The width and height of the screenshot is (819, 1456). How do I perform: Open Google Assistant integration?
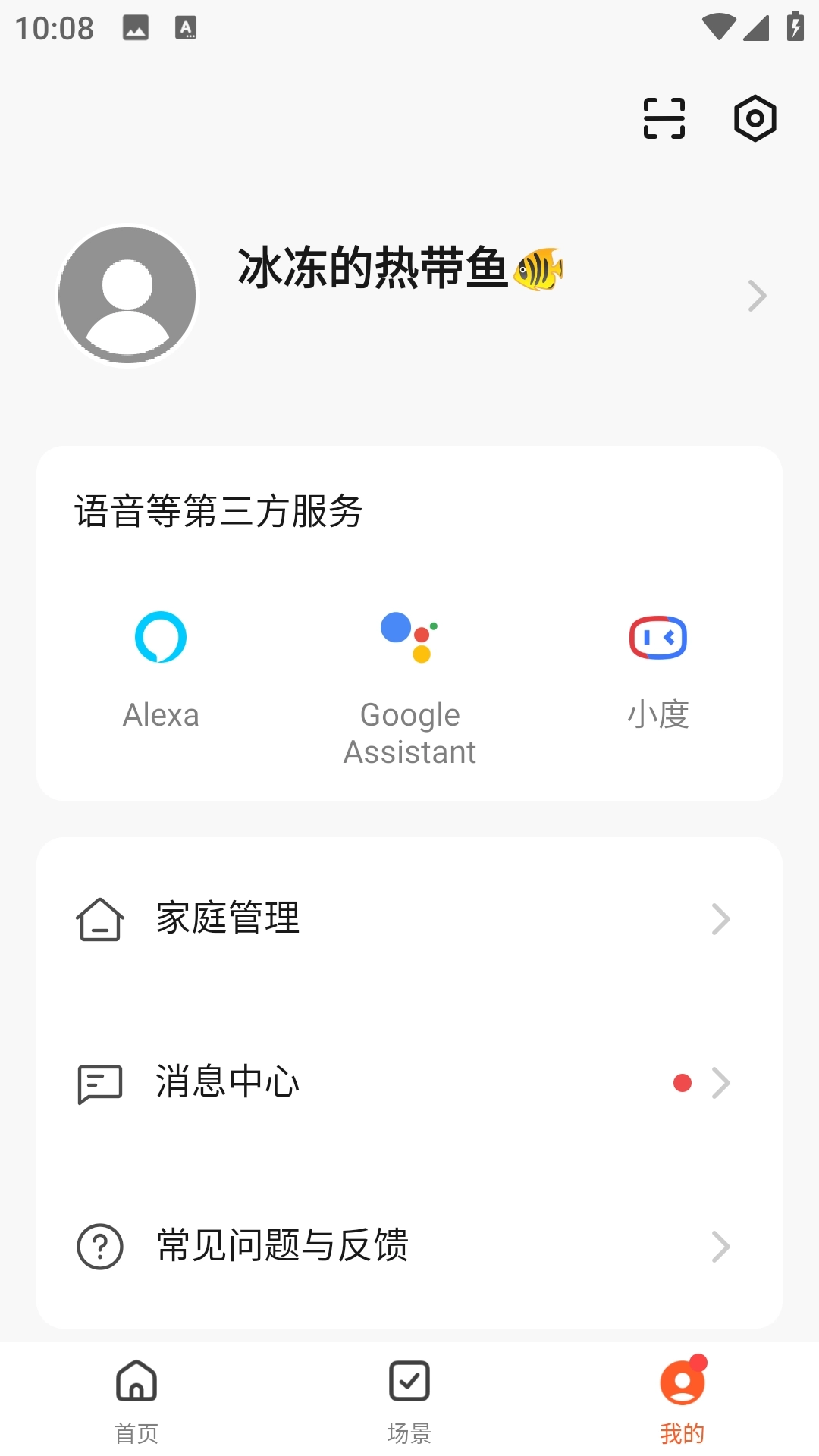click(x=409, y=638)
